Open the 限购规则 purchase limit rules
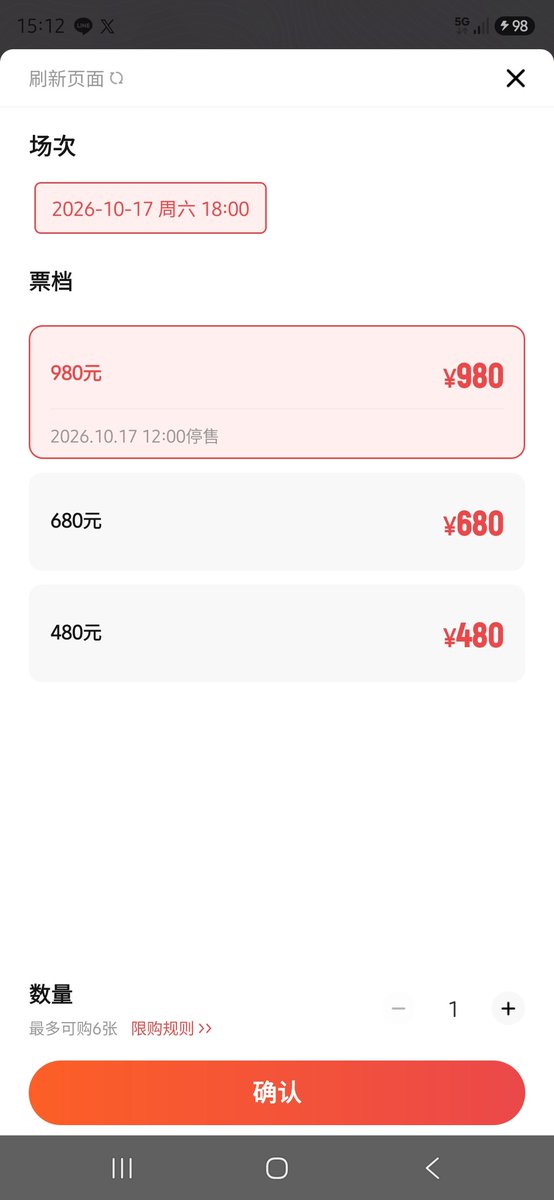This screenshot has width=554, height=1200. coord(172,1028)
